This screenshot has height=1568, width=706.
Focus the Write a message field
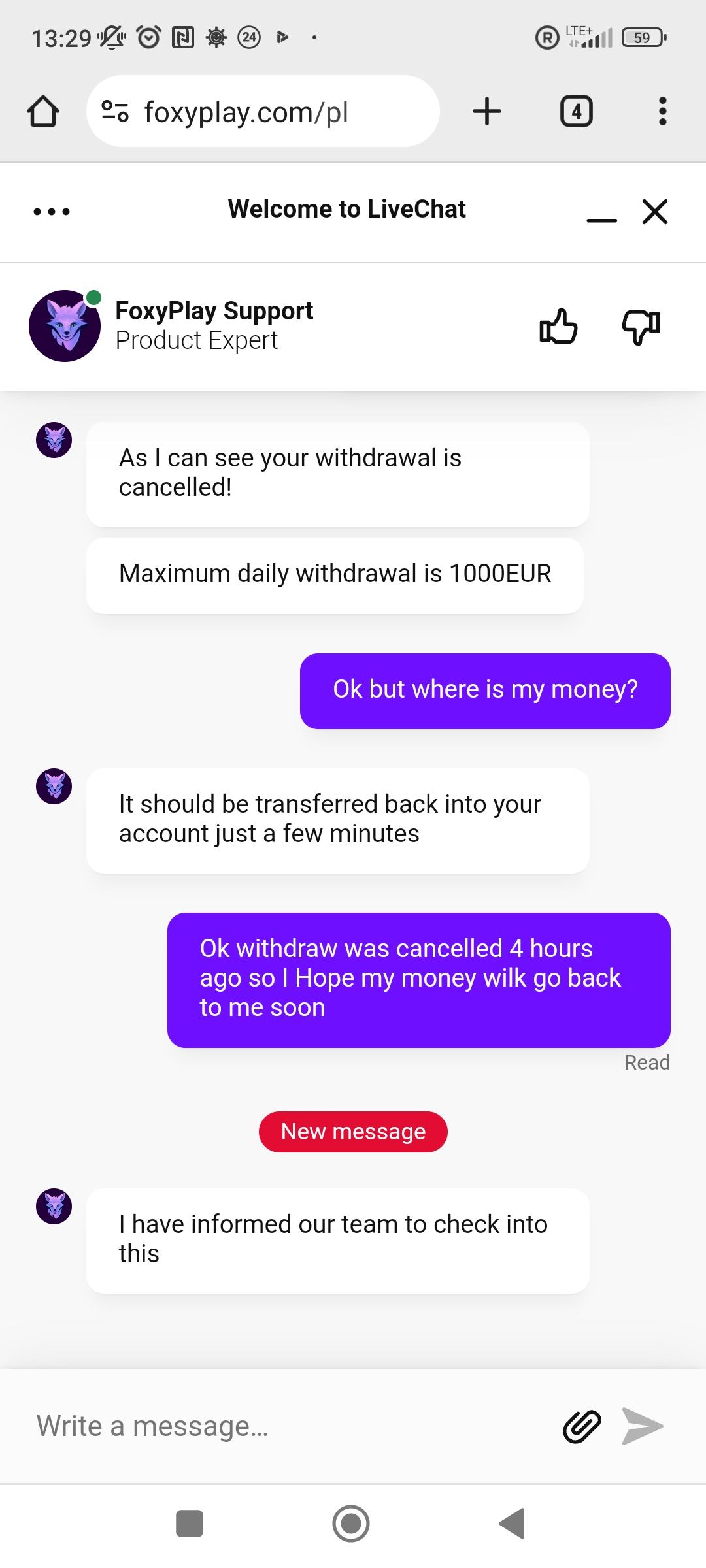pos(288,1426)
